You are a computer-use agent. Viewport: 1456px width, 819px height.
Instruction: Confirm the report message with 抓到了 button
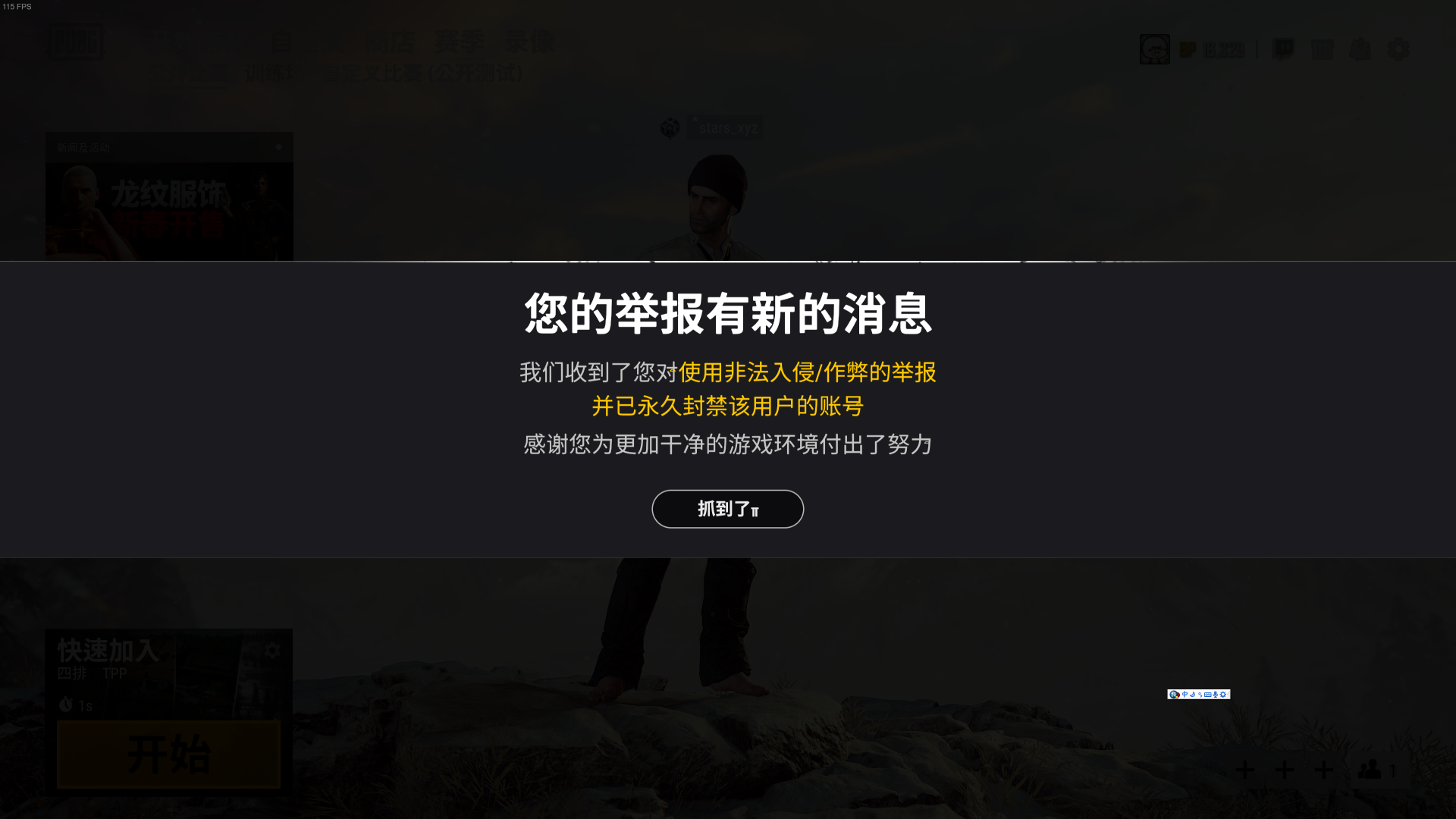(x=727, y=509)
